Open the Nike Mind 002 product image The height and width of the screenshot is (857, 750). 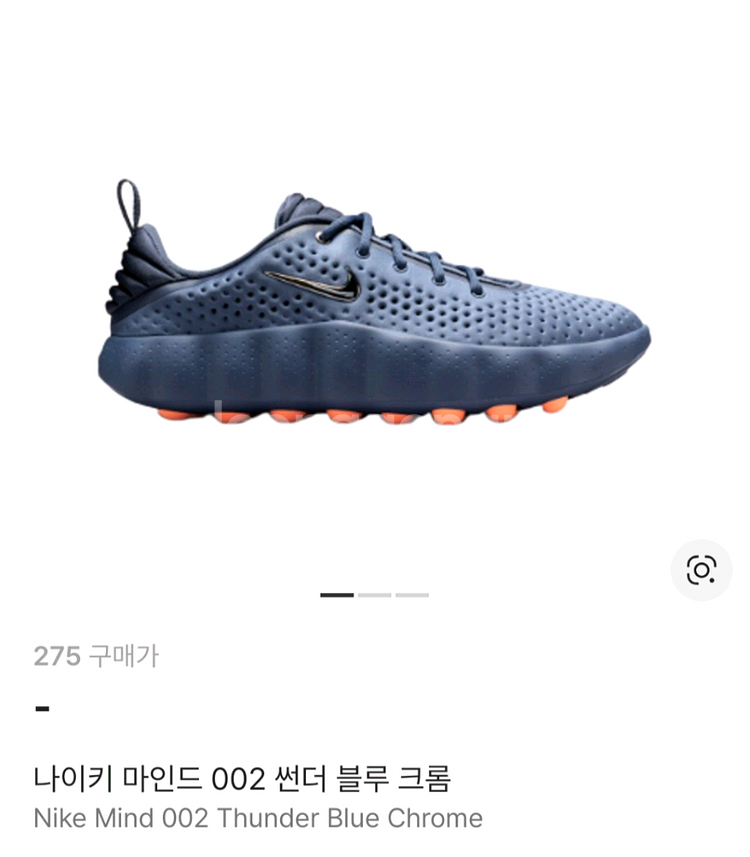[x=374, y=303]
